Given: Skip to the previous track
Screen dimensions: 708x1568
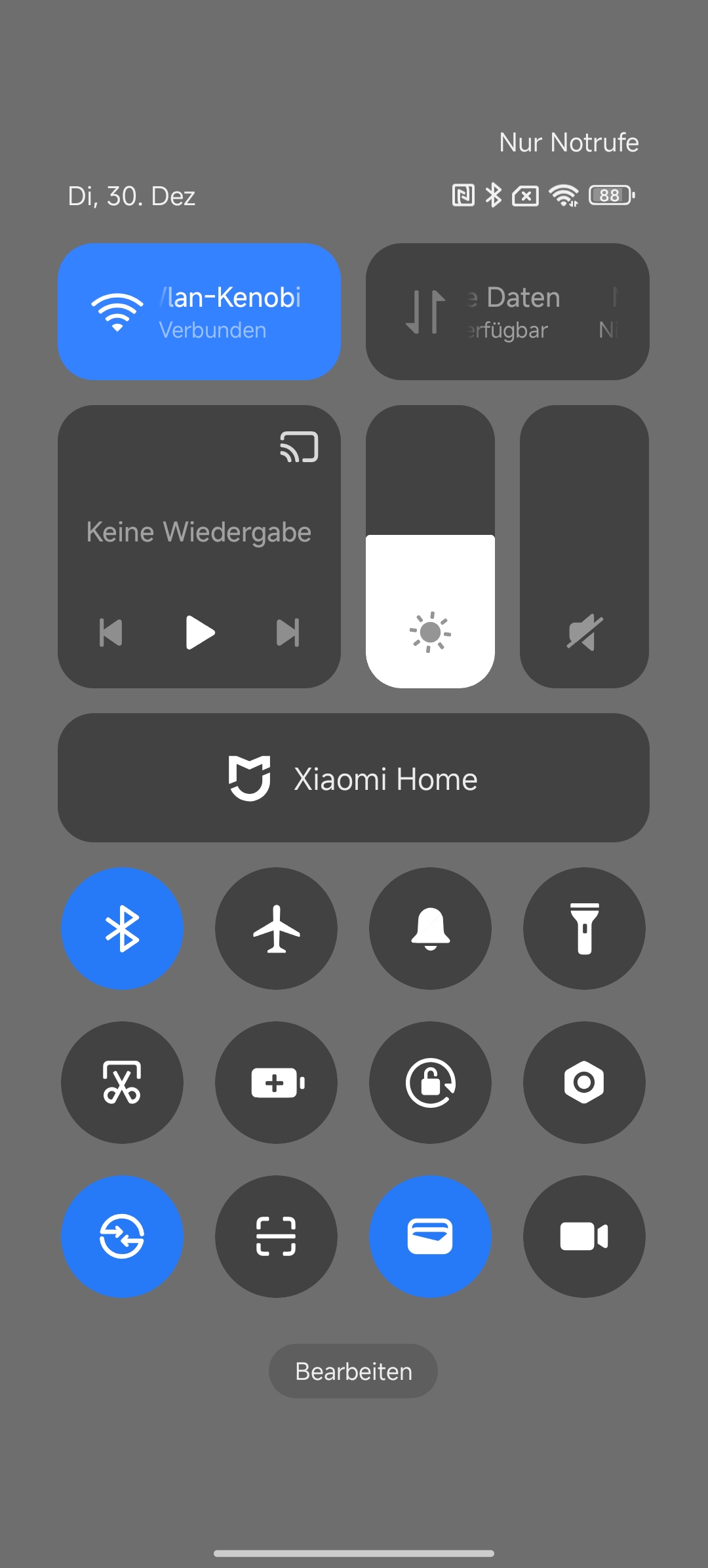Looking at the screenshot, I should (111, 633).
